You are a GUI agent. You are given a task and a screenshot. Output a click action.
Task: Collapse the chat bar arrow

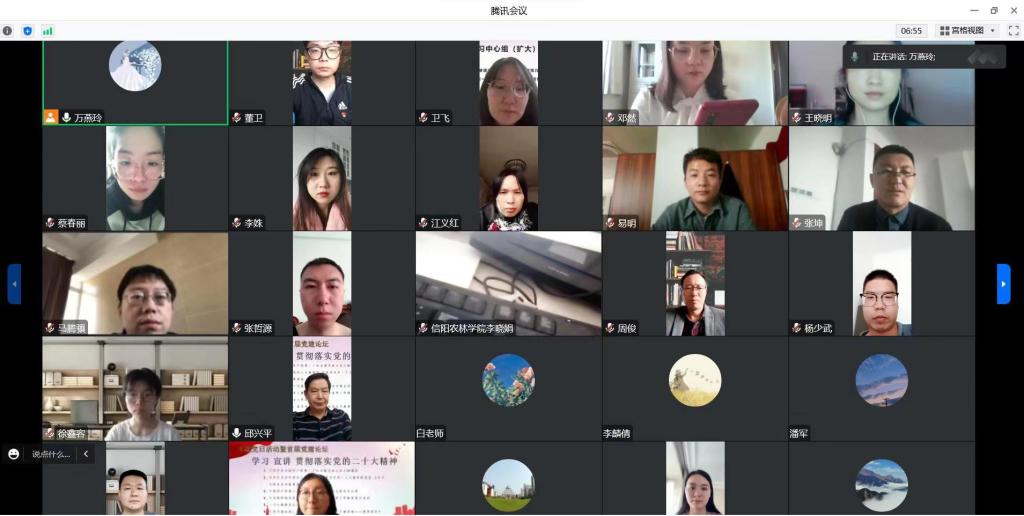[85, 454]
